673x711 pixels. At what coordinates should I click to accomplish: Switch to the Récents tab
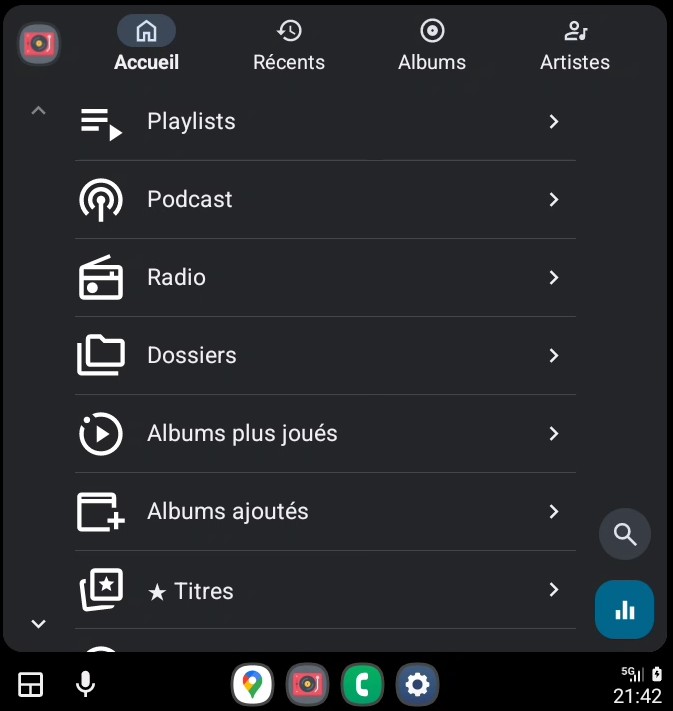click(x=288, y=45)
